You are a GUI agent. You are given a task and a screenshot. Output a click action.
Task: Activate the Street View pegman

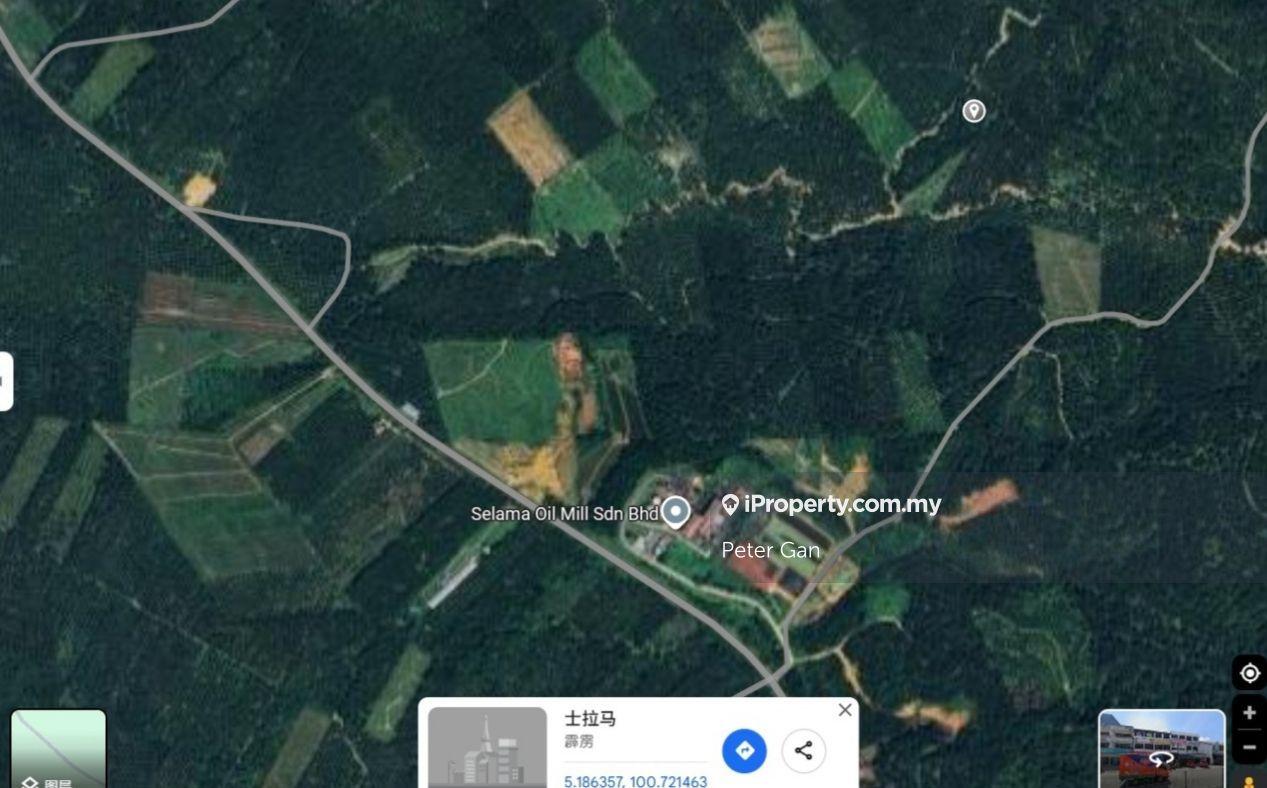(x=1249, y=781)
